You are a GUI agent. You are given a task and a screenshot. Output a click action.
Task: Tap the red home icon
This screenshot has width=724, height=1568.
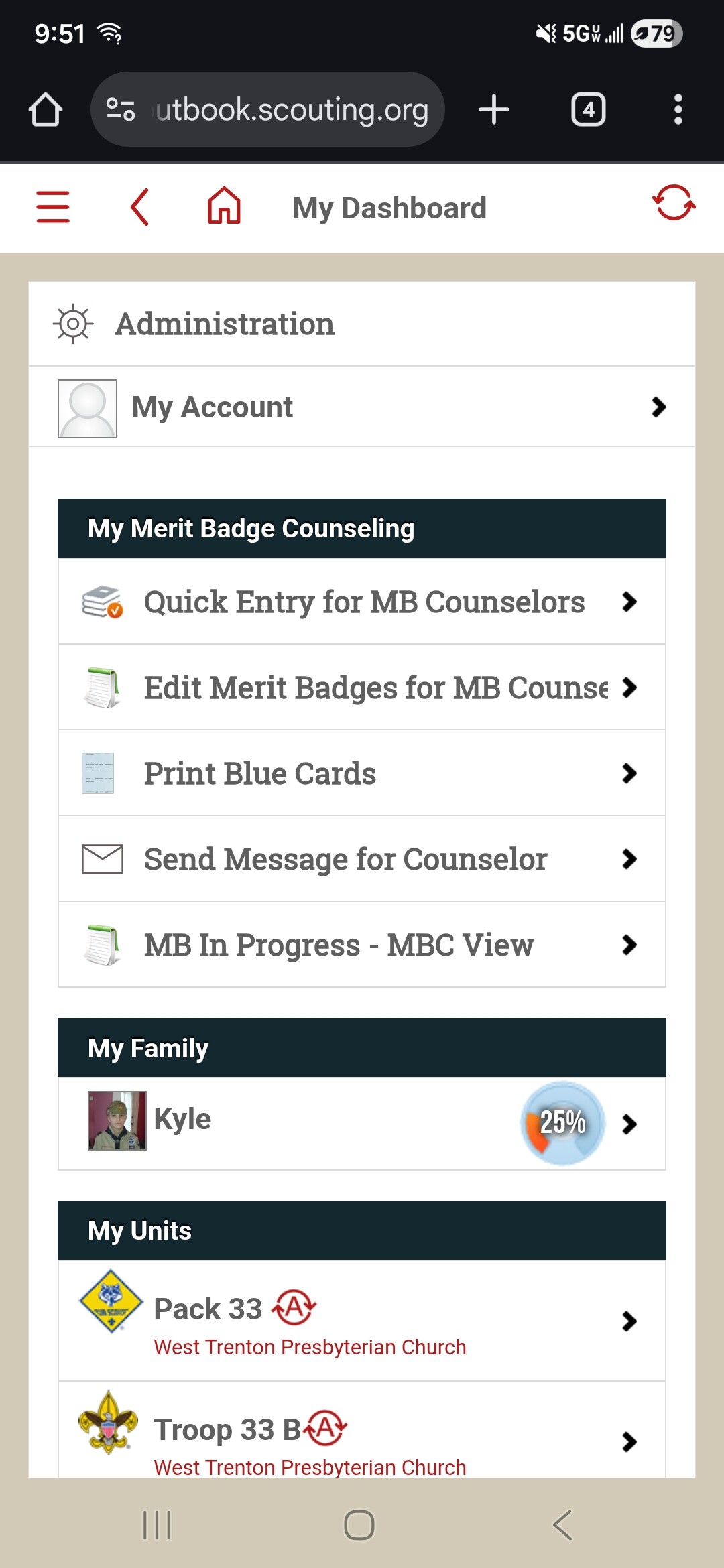point(224,206)
